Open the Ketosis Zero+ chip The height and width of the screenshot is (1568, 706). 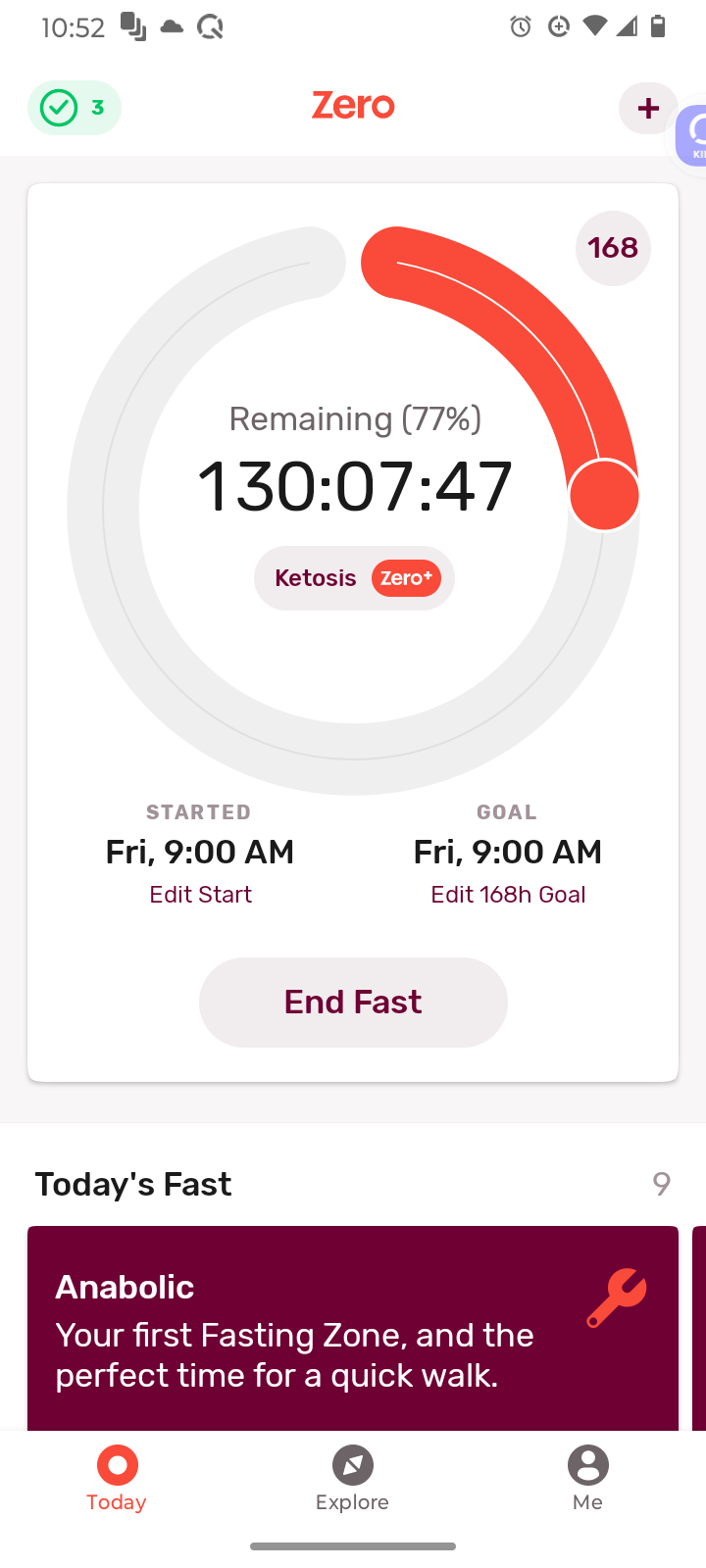pyautogui.click(x=354, y=578)
